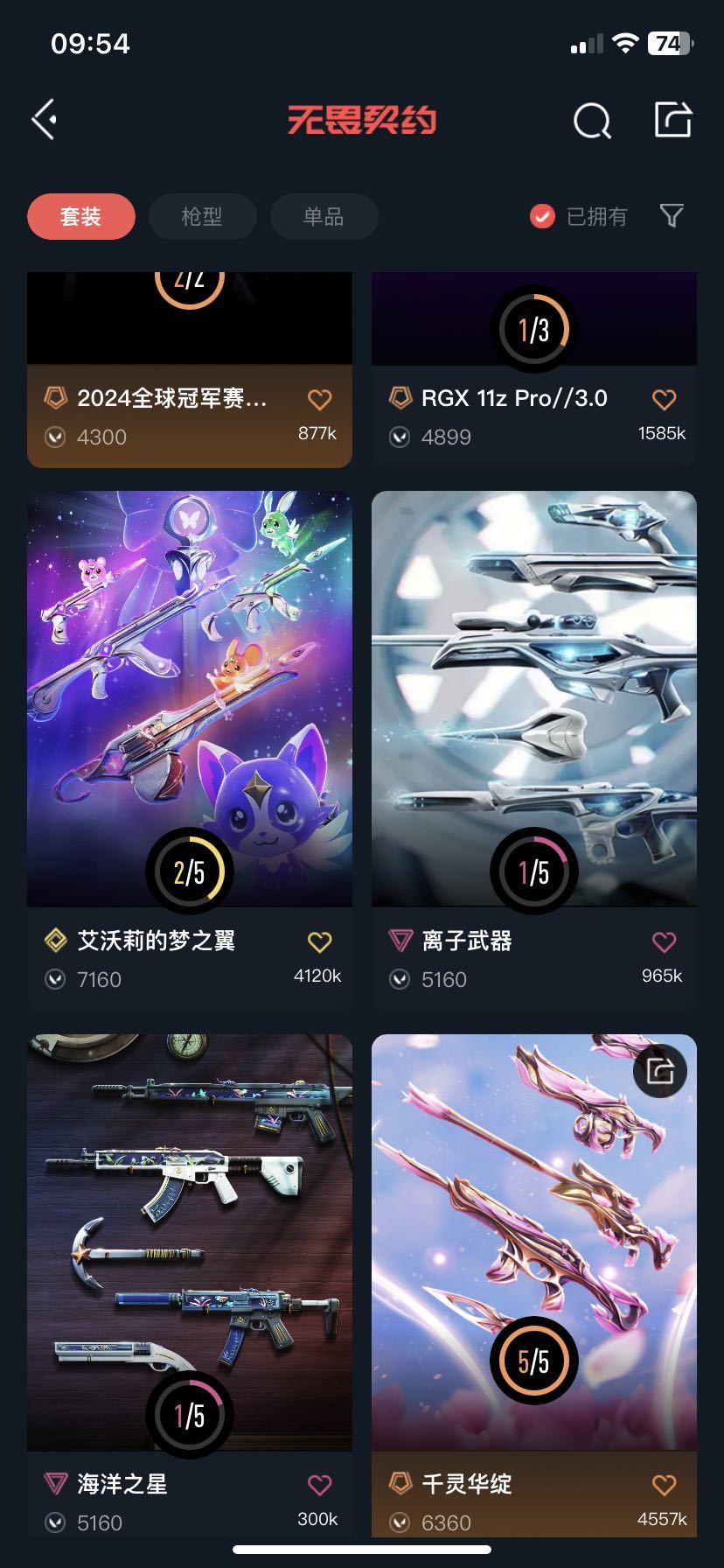Share the 千灵华绽 bundle image
Viewport: 724px width, 1568px height.
tap(660, 1070)
